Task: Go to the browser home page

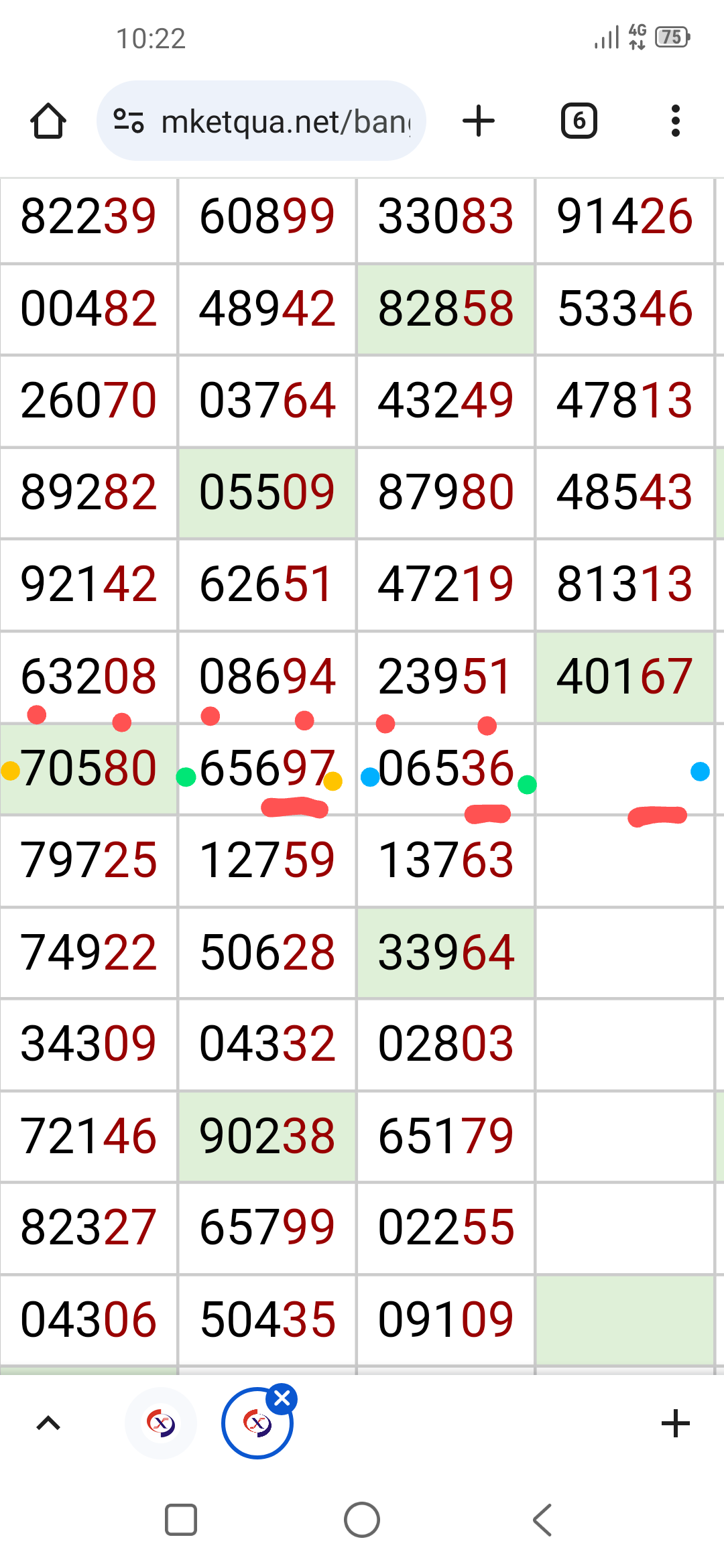Action: tap(48, 121)
